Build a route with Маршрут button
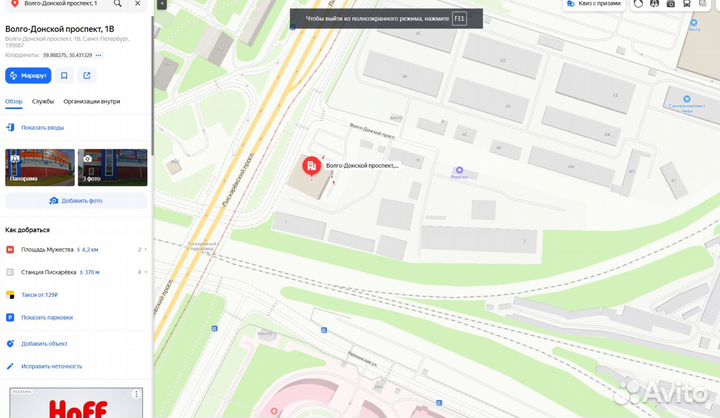 pos(28,75)
